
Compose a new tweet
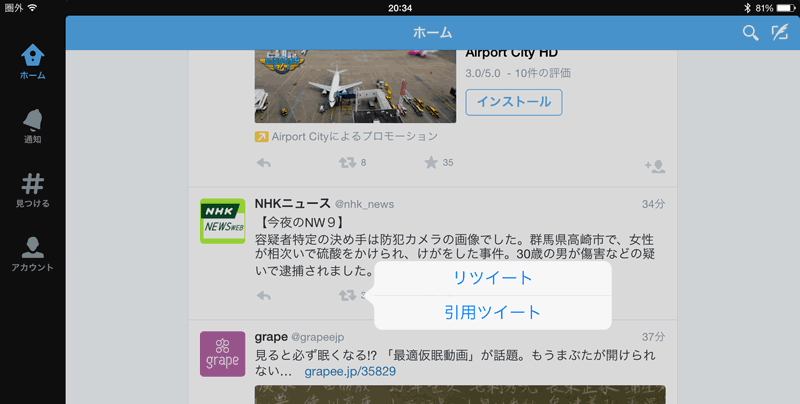coord(780,33)
